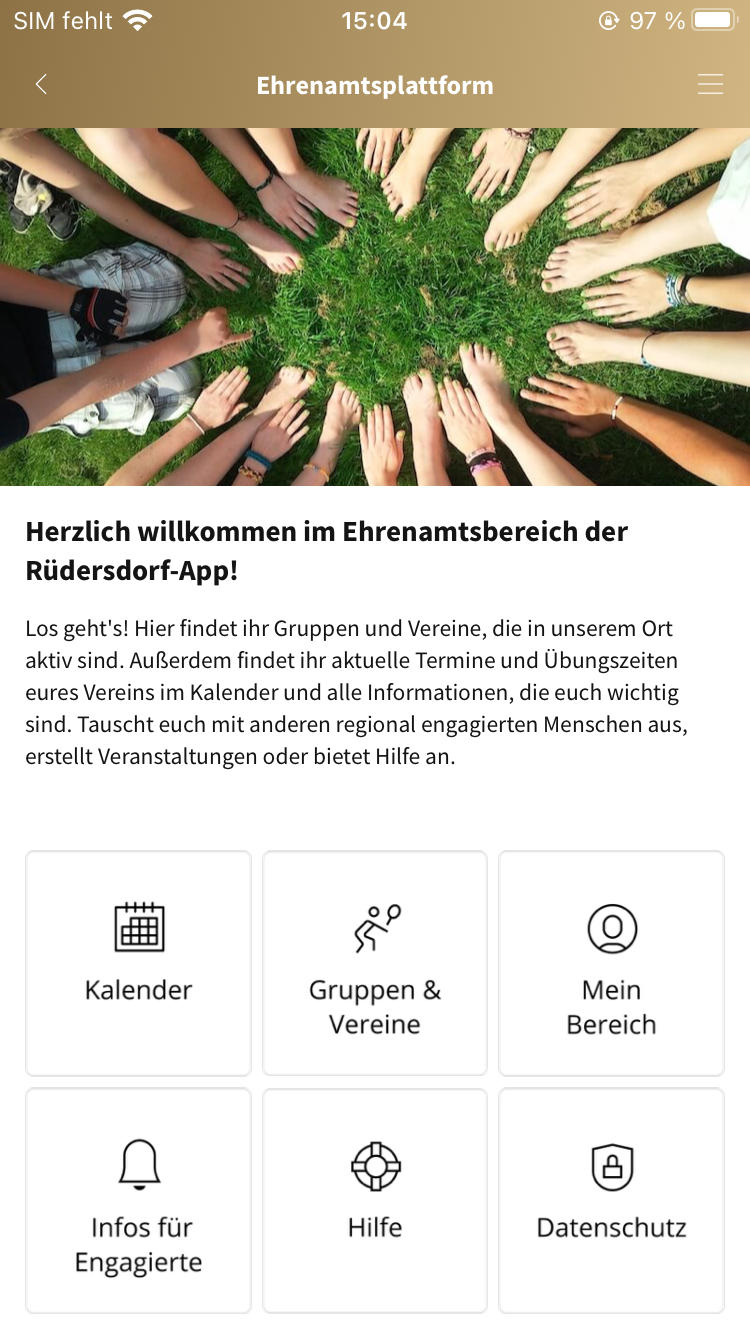Viewport: 750px width, 1334px height.
Task: Tap the Mein Bereich tile
Action: 611,963
